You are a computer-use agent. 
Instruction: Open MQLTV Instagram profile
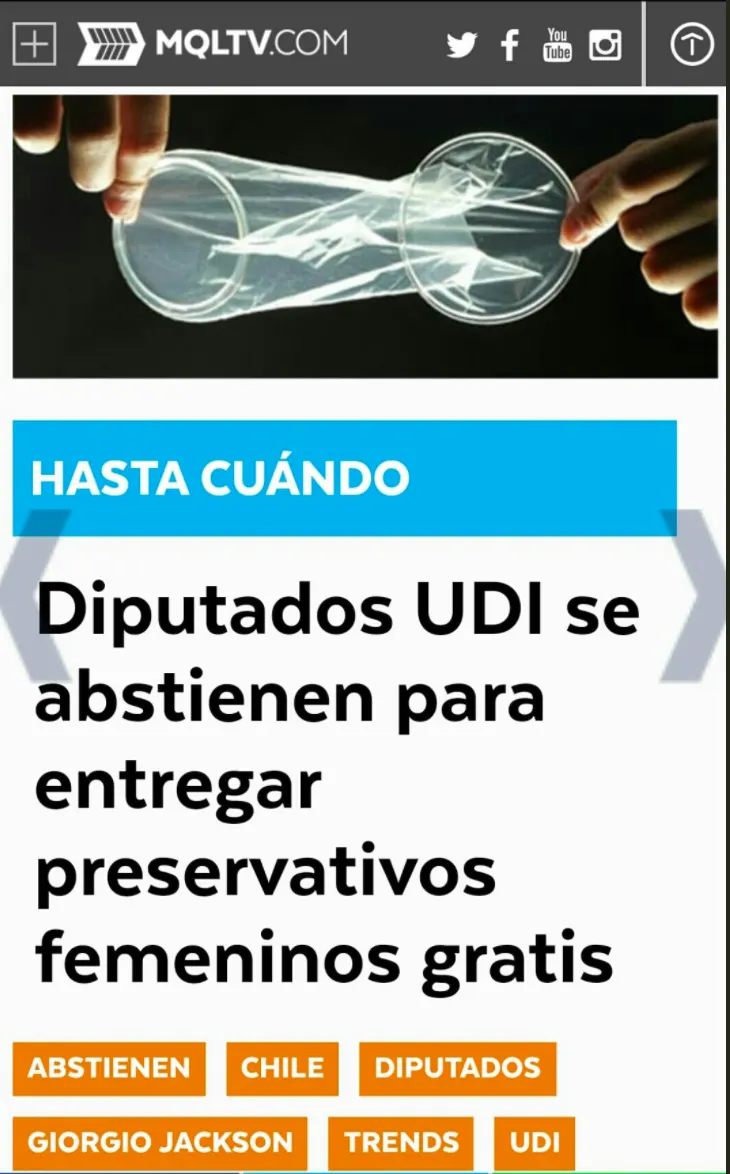[605, 45]
